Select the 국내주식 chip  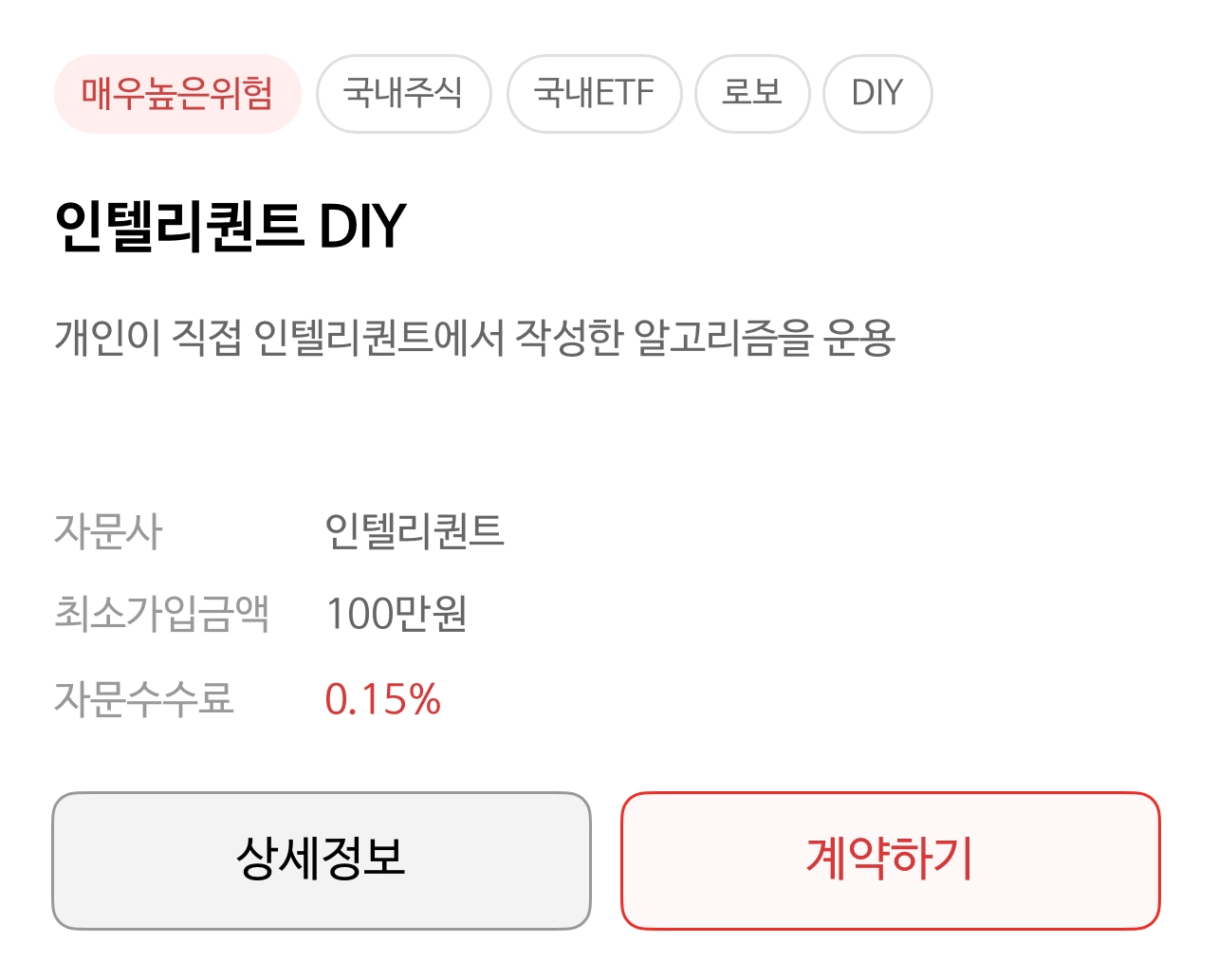(x=403, y=93)
